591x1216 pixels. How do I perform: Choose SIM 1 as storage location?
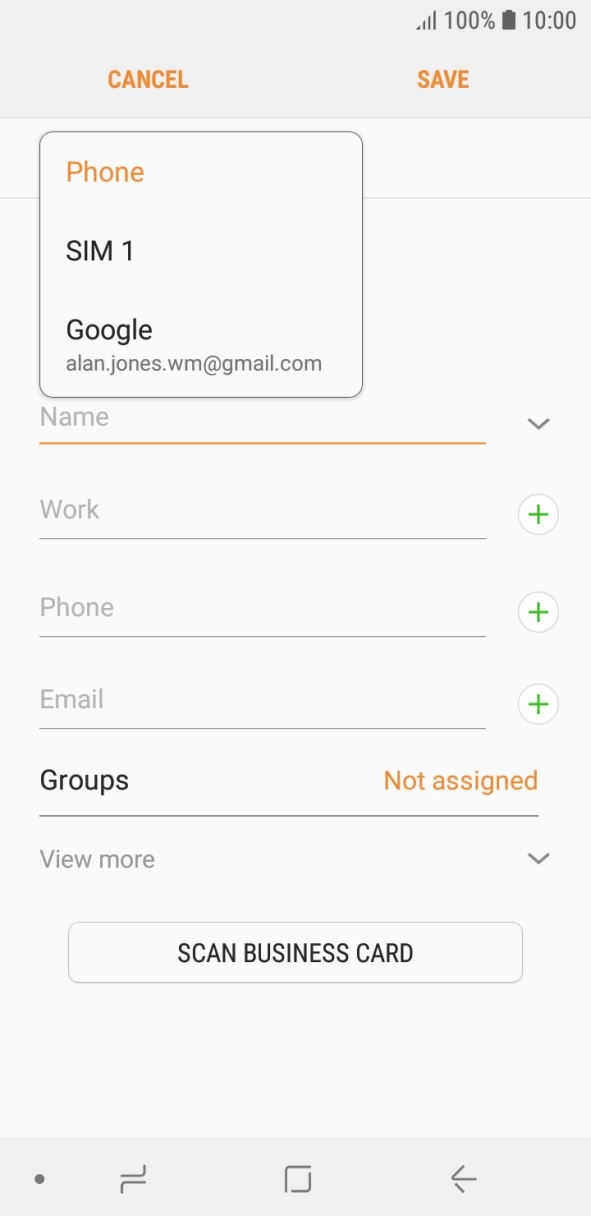201,251
